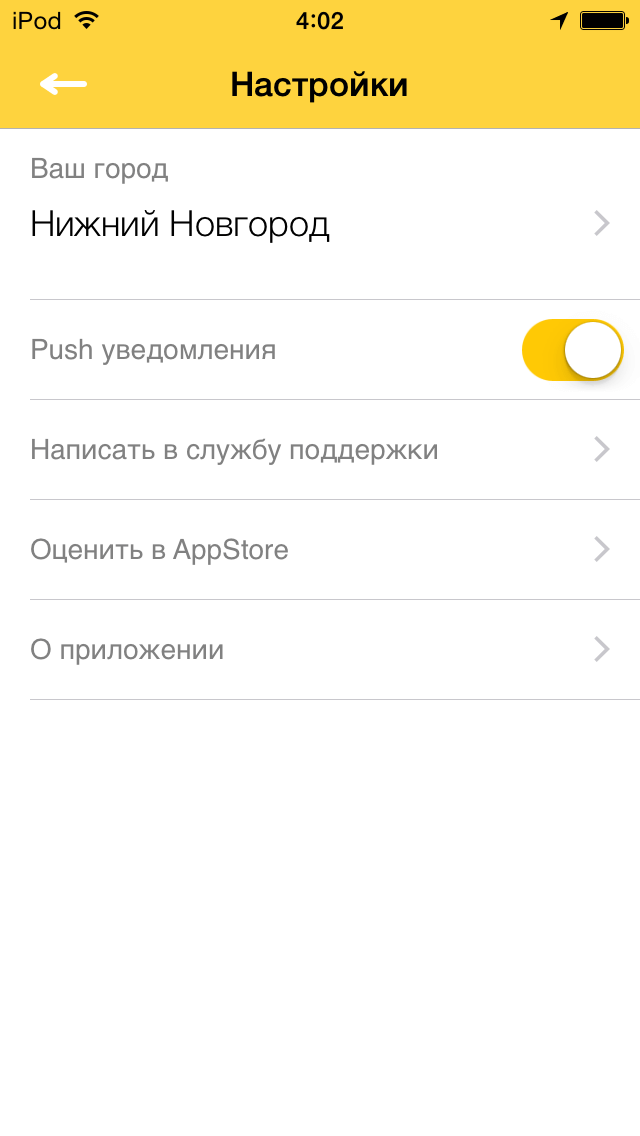Open О приложении row

pyautogui.click(x=320, y=649)
